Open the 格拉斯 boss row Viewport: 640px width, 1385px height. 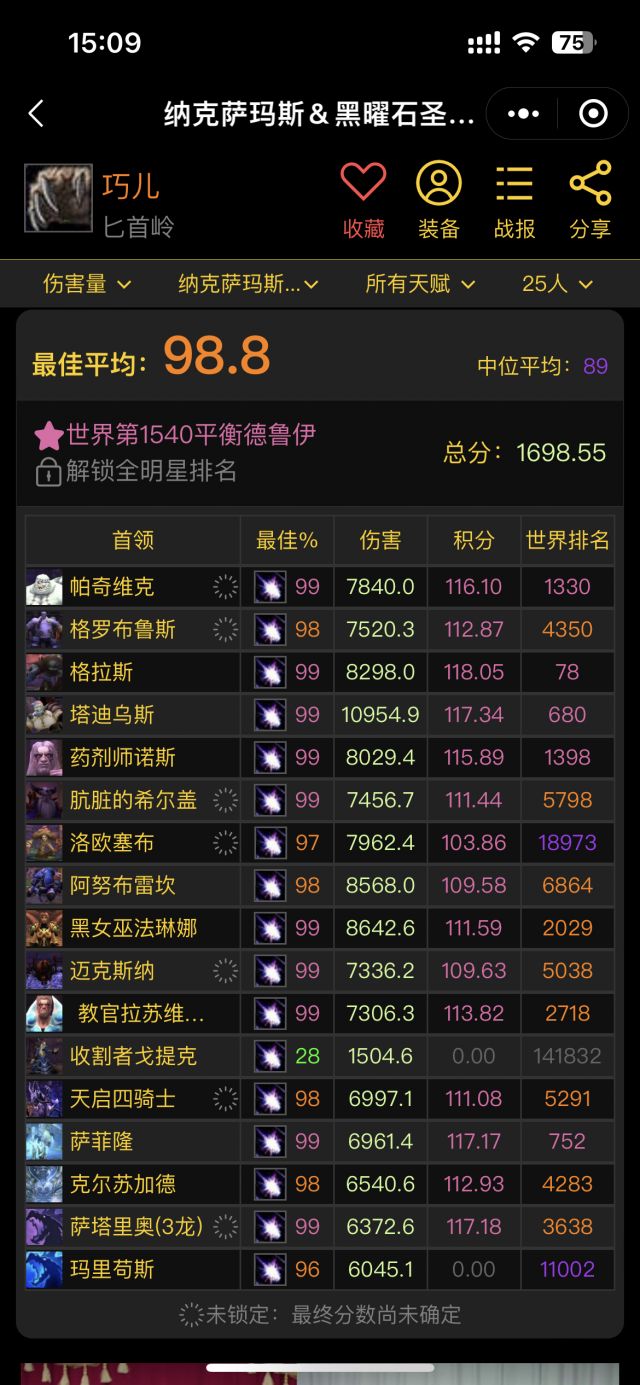pos(320,672)
